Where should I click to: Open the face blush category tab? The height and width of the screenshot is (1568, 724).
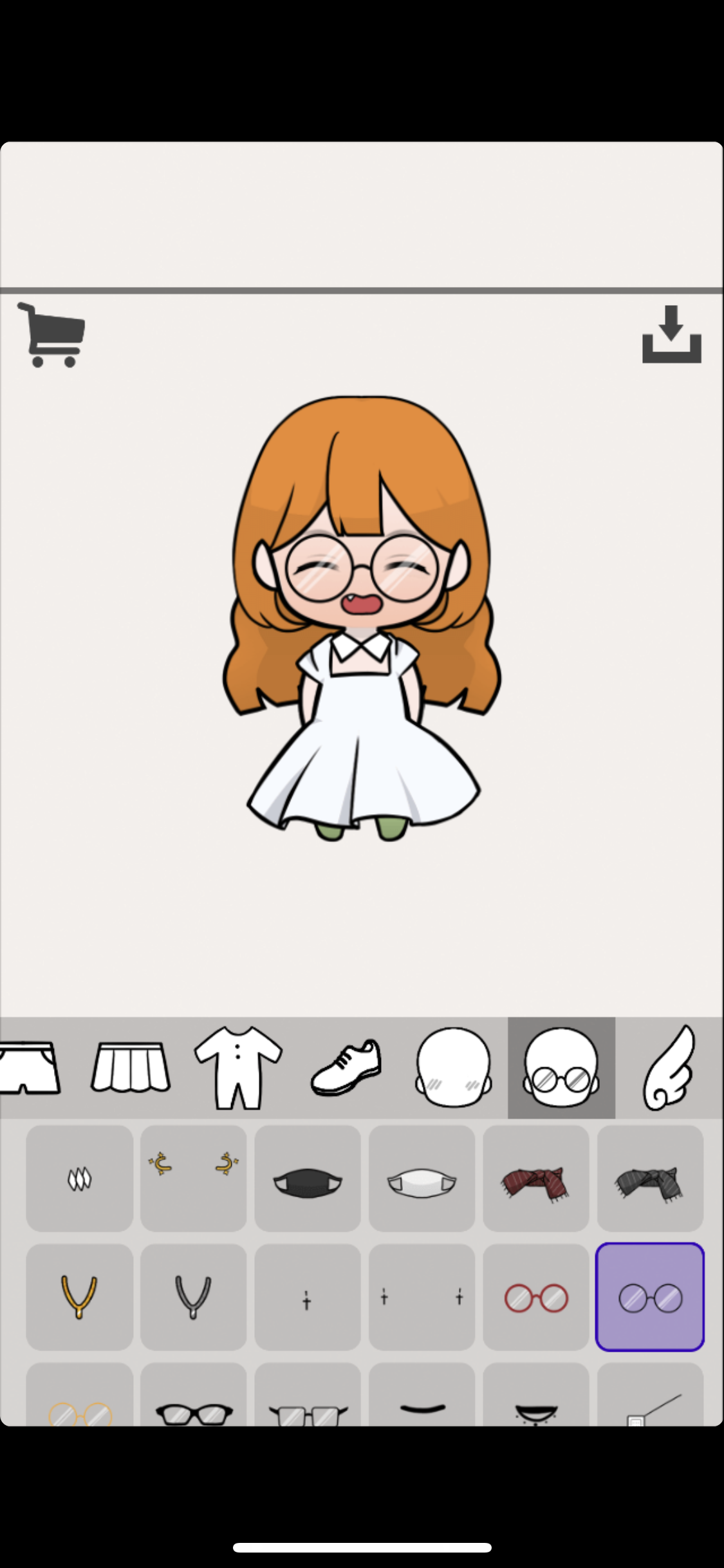coord(453,1068)
